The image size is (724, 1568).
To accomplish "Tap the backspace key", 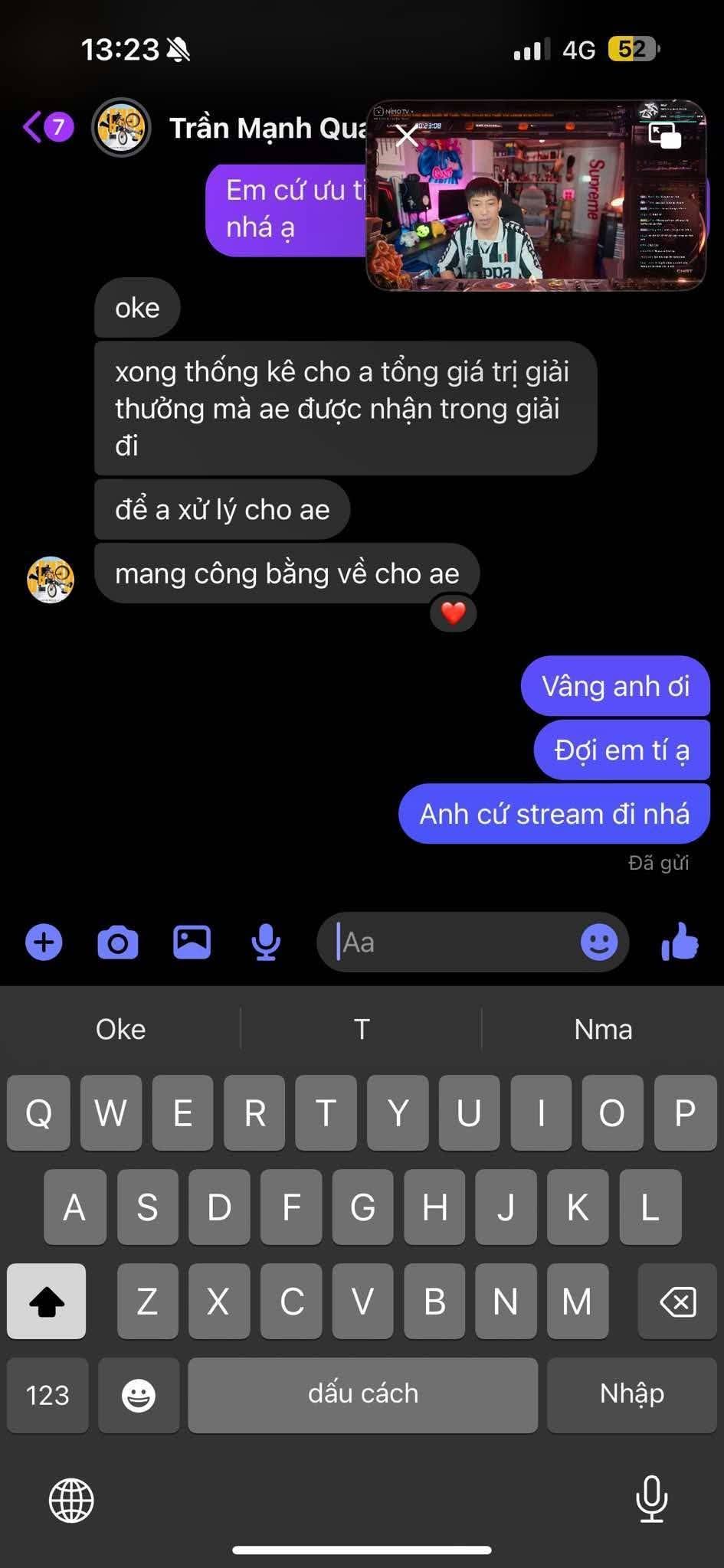I will pos(677,1302).
